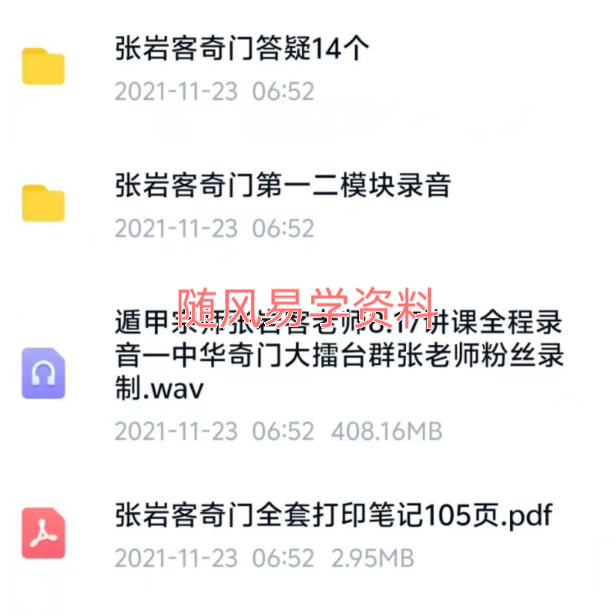Open 张岩客奇门全套打印笔记105页.pdf
This screenshot has height=616, width=616.
pos(333,517)
